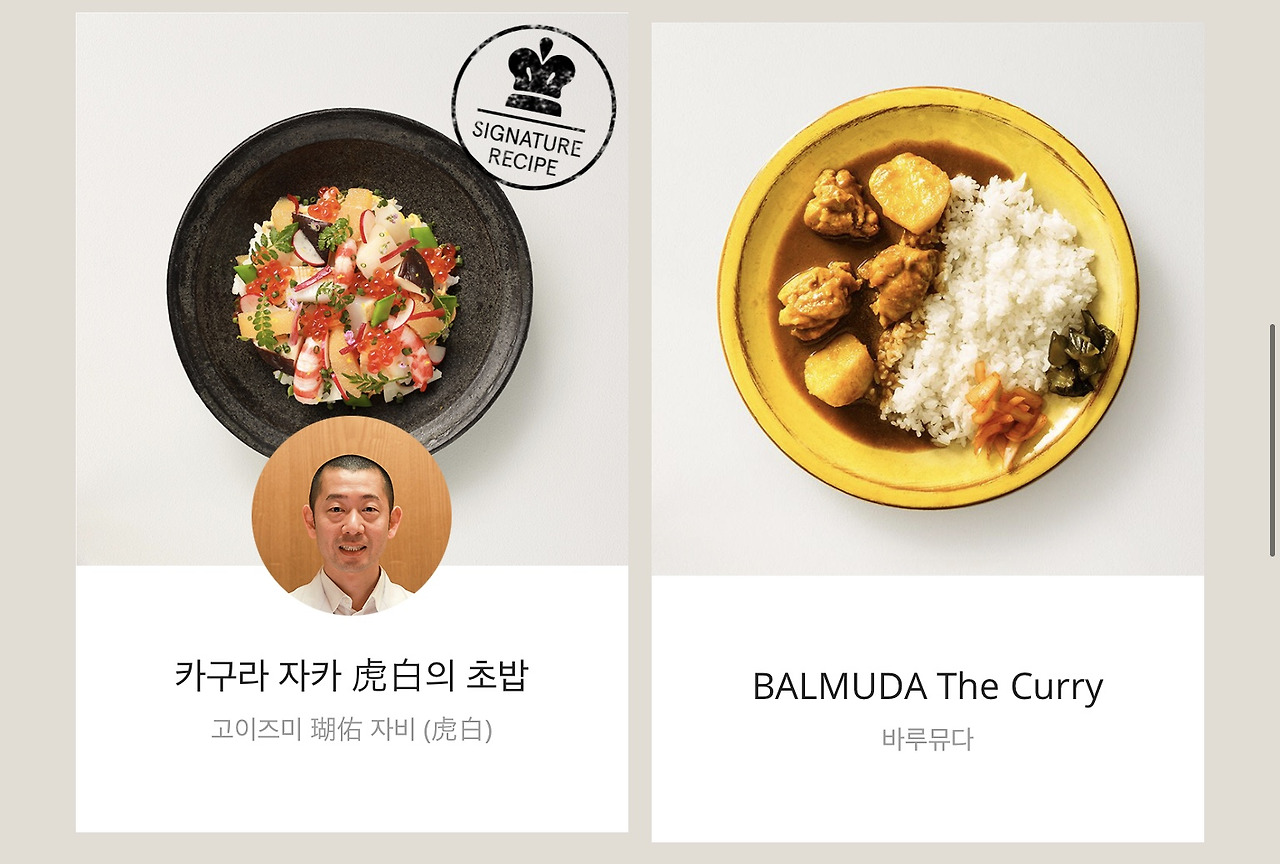Viewport: 1280px width, 864px height.
Task: Open the 카구라 자카 虎白의 초밥 recipe card
Action: click(352, 422)
